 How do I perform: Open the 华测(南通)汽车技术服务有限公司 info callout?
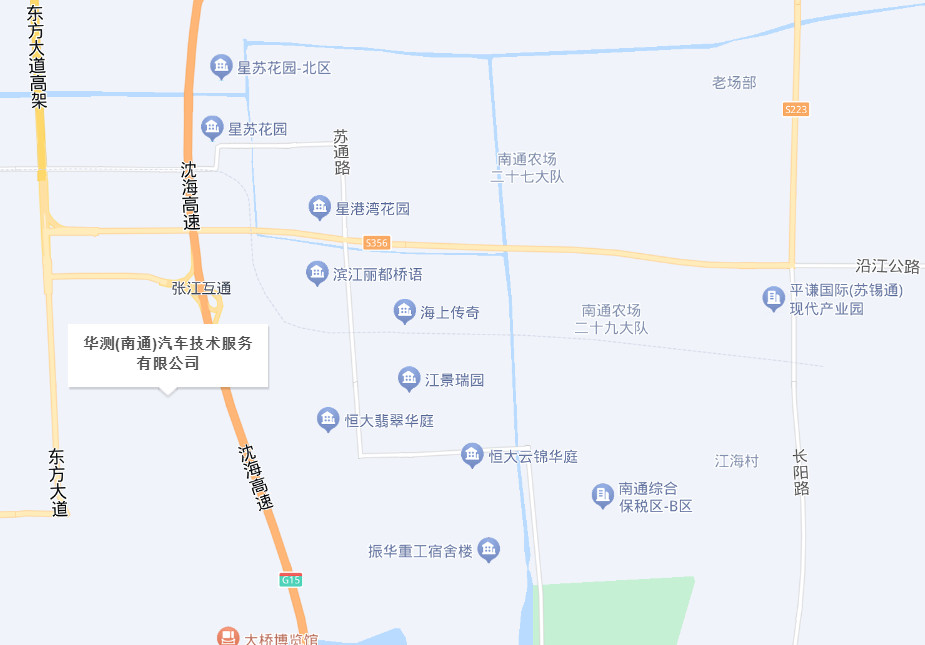(x=168, y=354)
